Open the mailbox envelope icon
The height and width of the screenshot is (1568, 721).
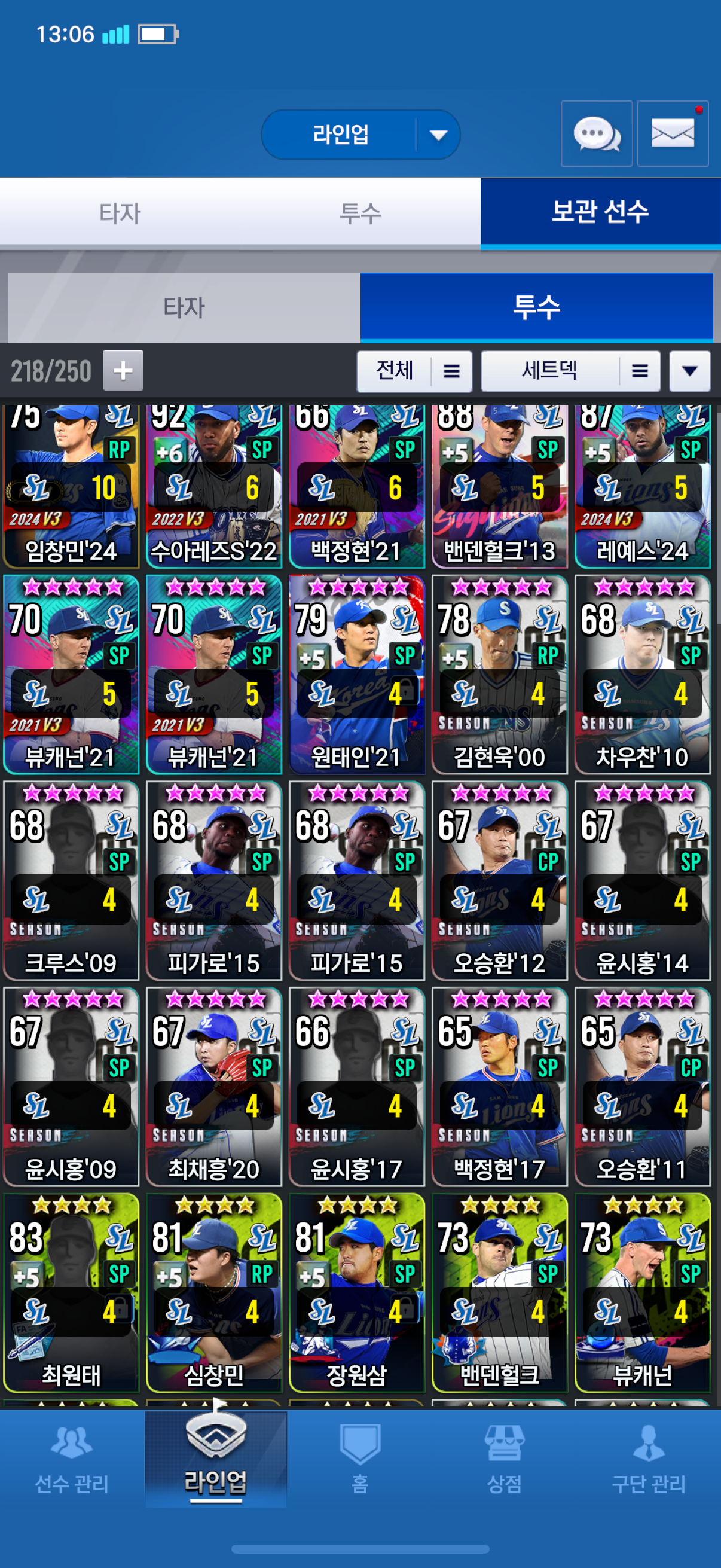673,133
